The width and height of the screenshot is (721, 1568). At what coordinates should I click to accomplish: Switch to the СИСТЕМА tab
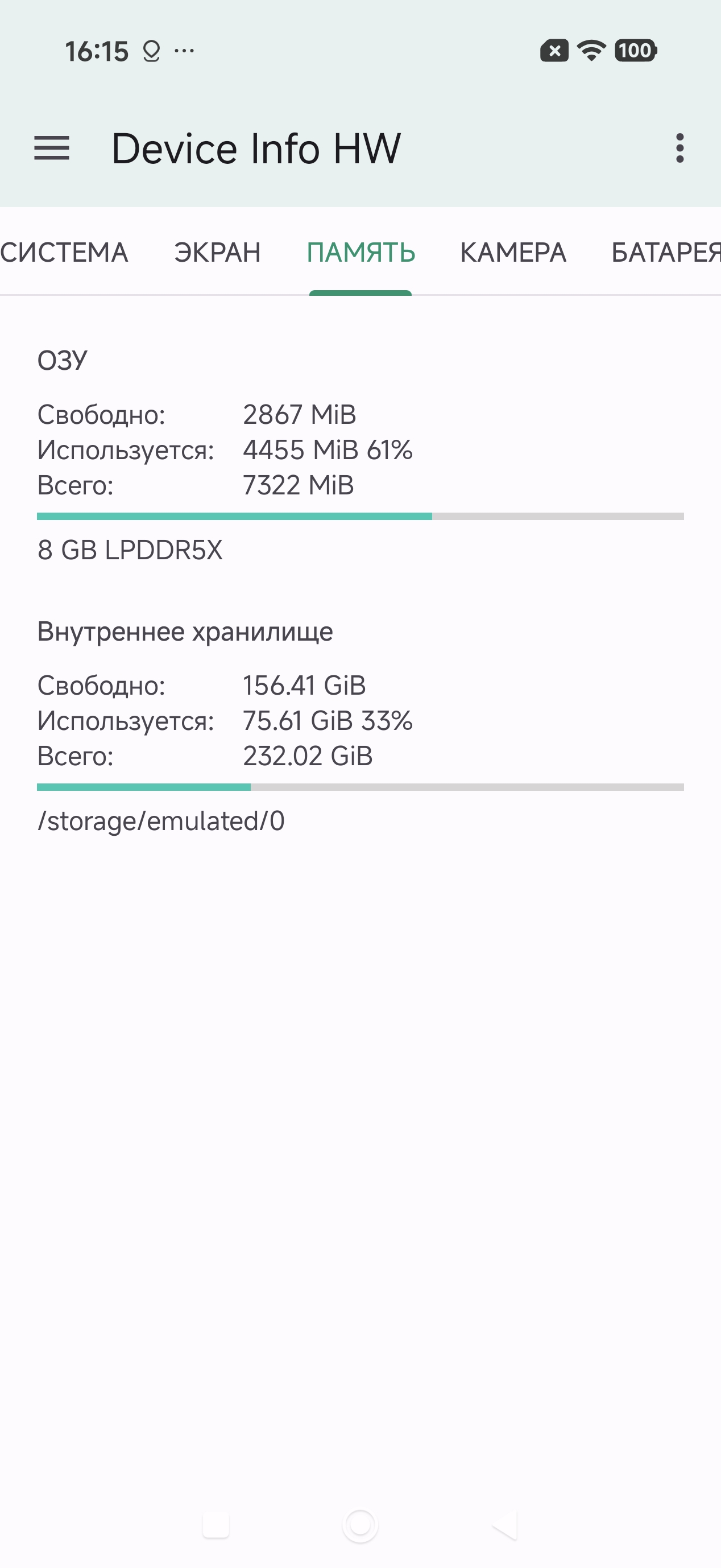(x=64, y=252)
